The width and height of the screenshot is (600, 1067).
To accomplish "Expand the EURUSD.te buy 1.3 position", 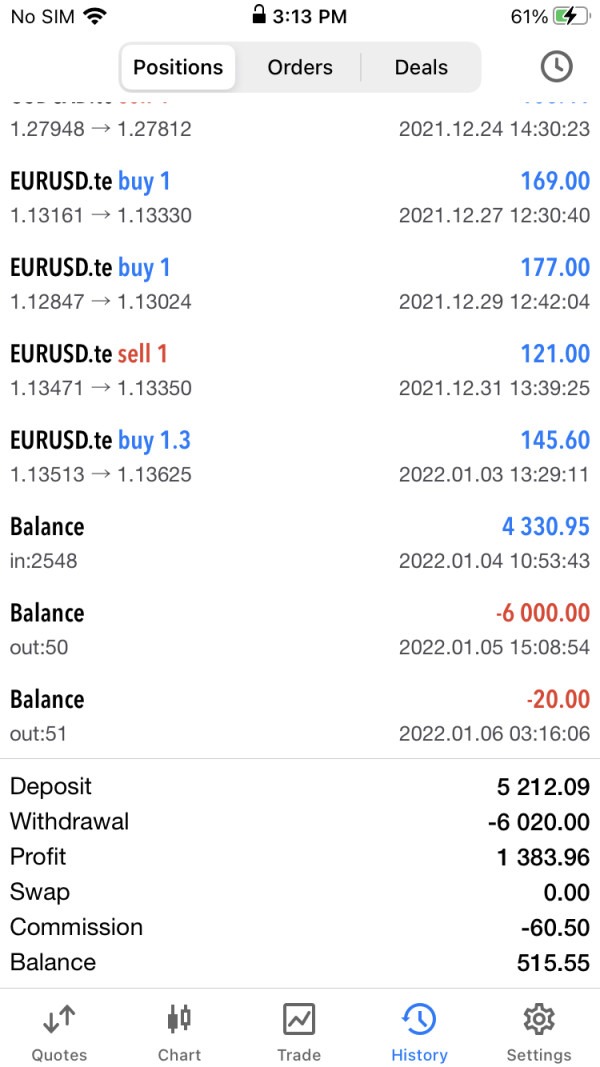I will 300,457.
